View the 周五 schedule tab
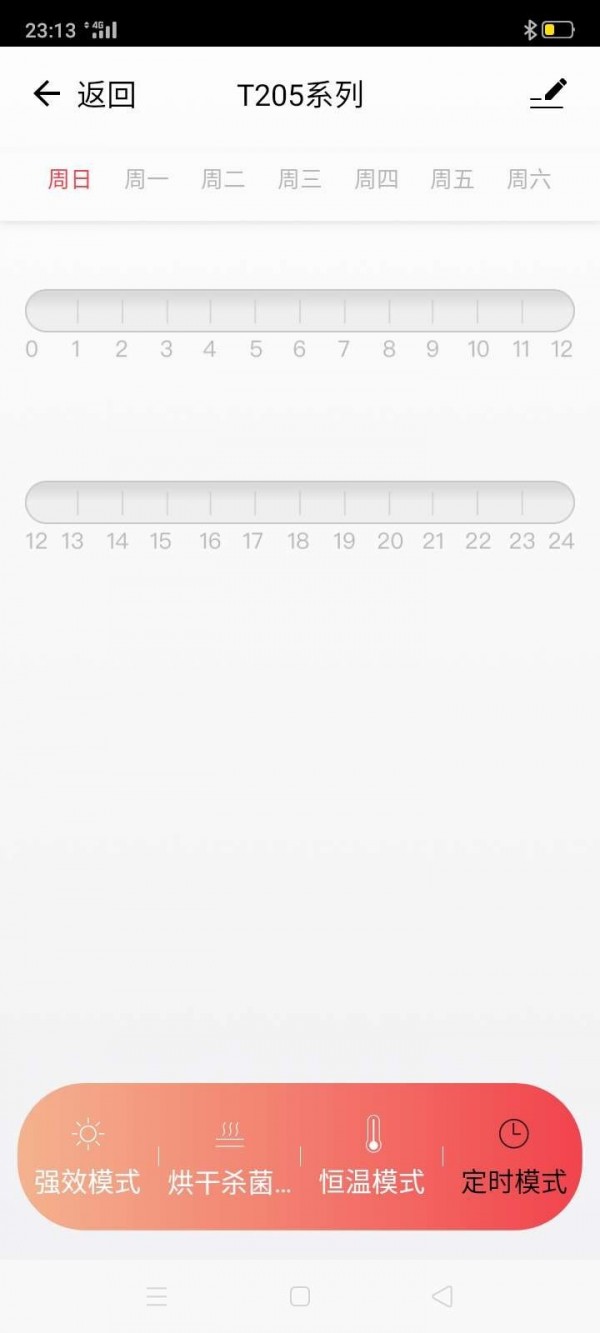600x1333 pixels. [452, 180]
